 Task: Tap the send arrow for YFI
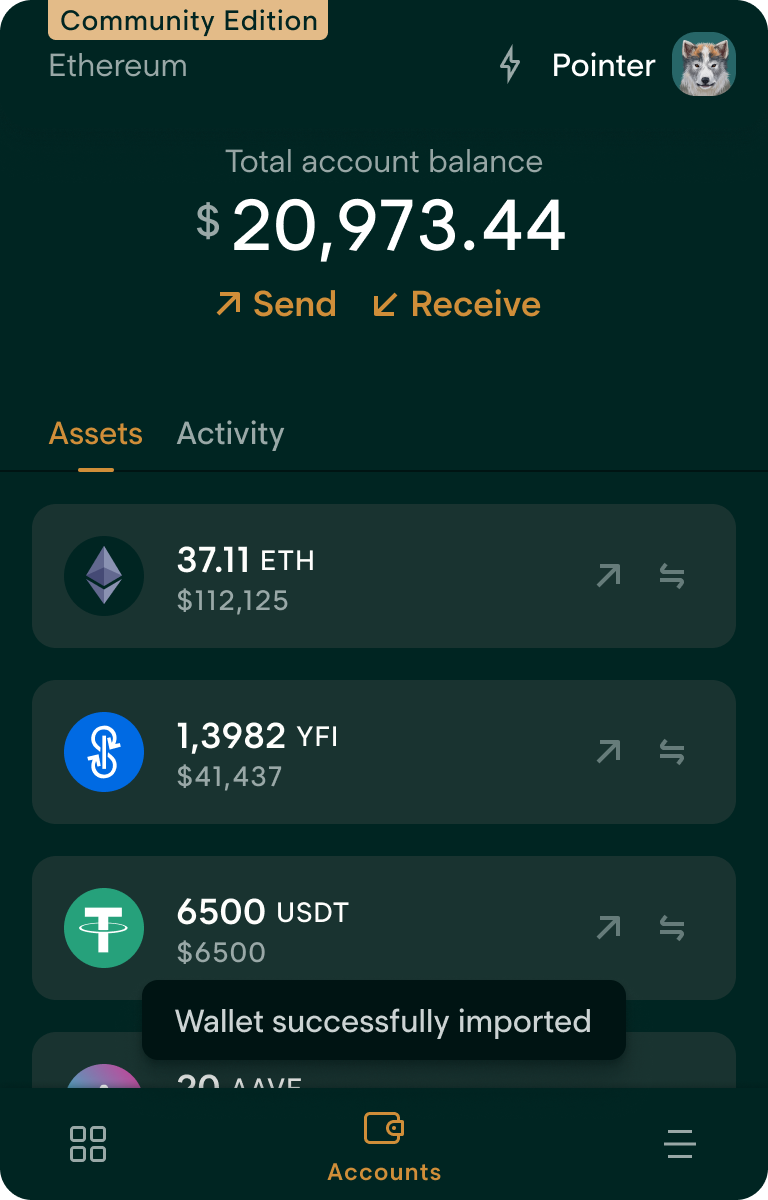point(608,752)
